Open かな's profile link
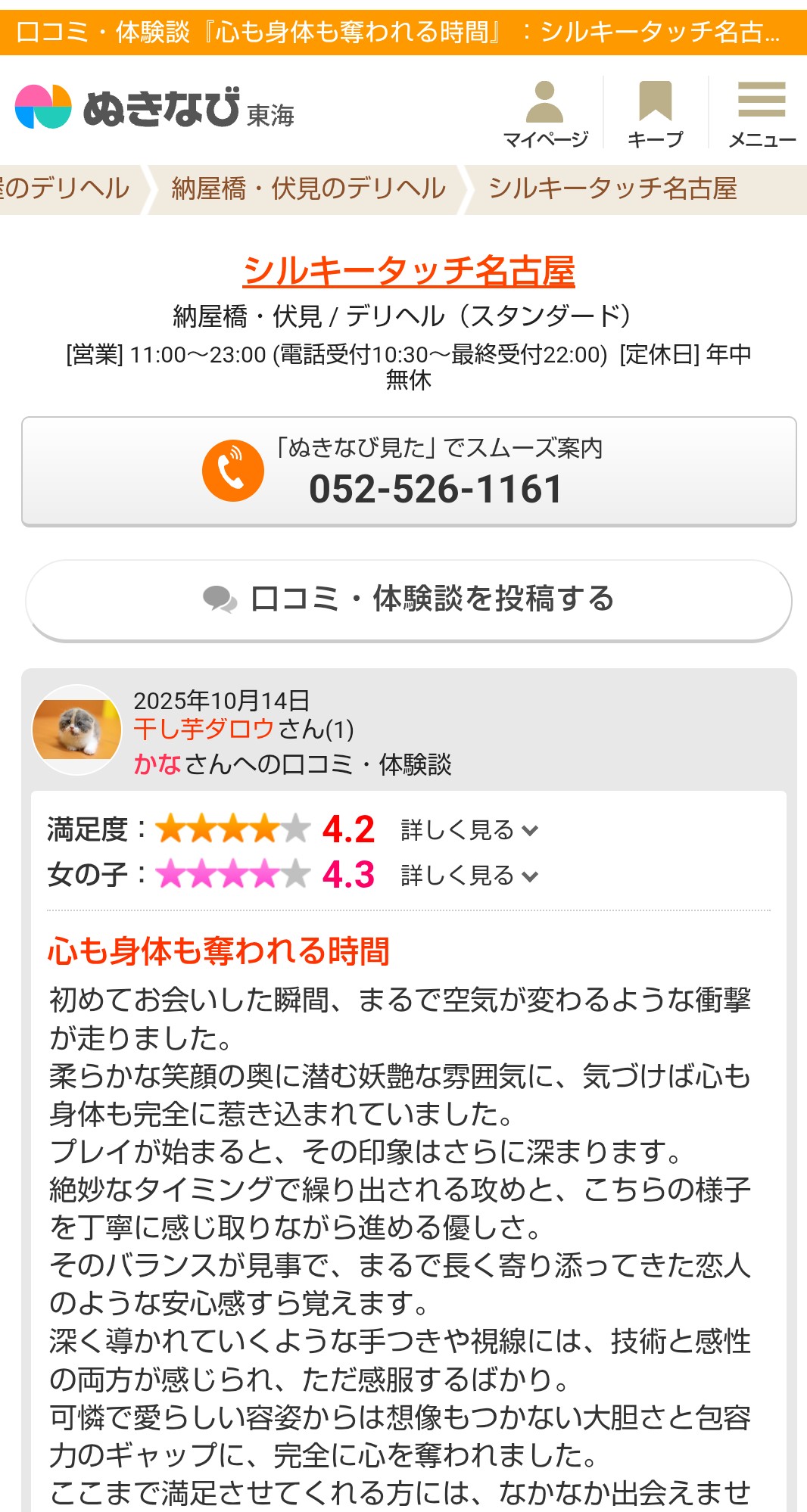Screen dimensions: 807x1512 coord(157,764)
